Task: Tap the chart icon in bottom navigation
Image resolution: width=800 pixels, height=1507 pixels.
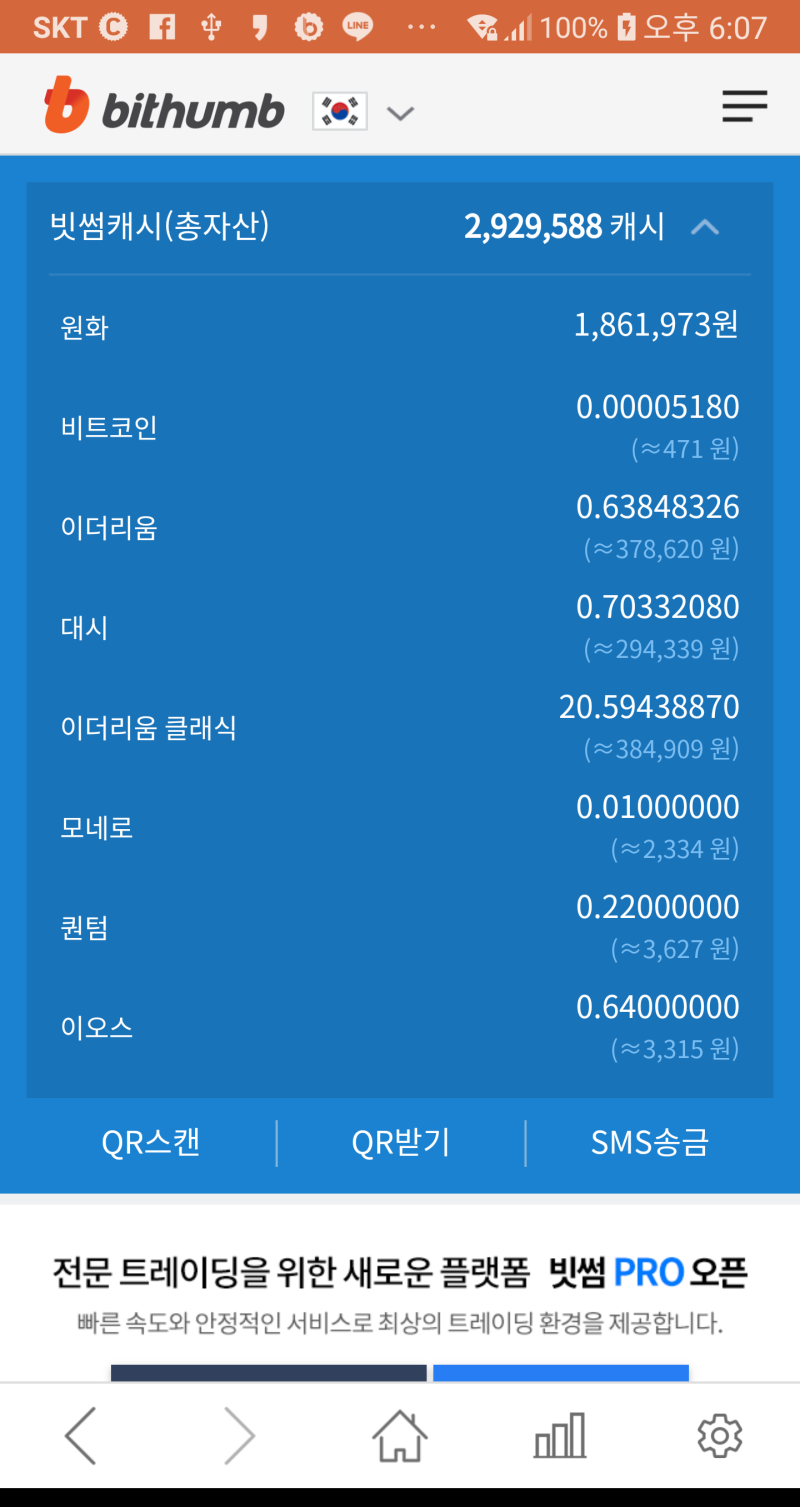Action: (558, 1435)
